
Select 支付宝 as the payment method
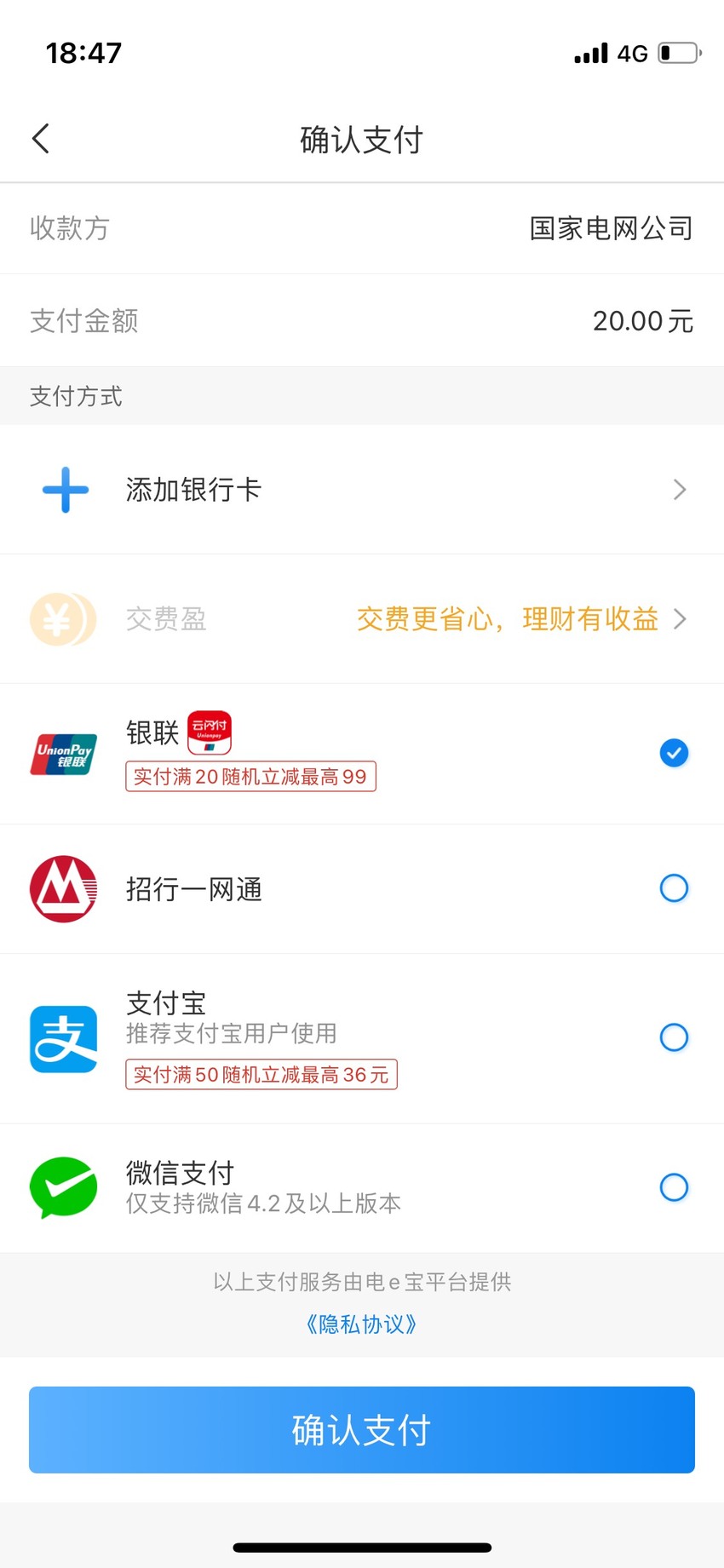point(362,1038)
